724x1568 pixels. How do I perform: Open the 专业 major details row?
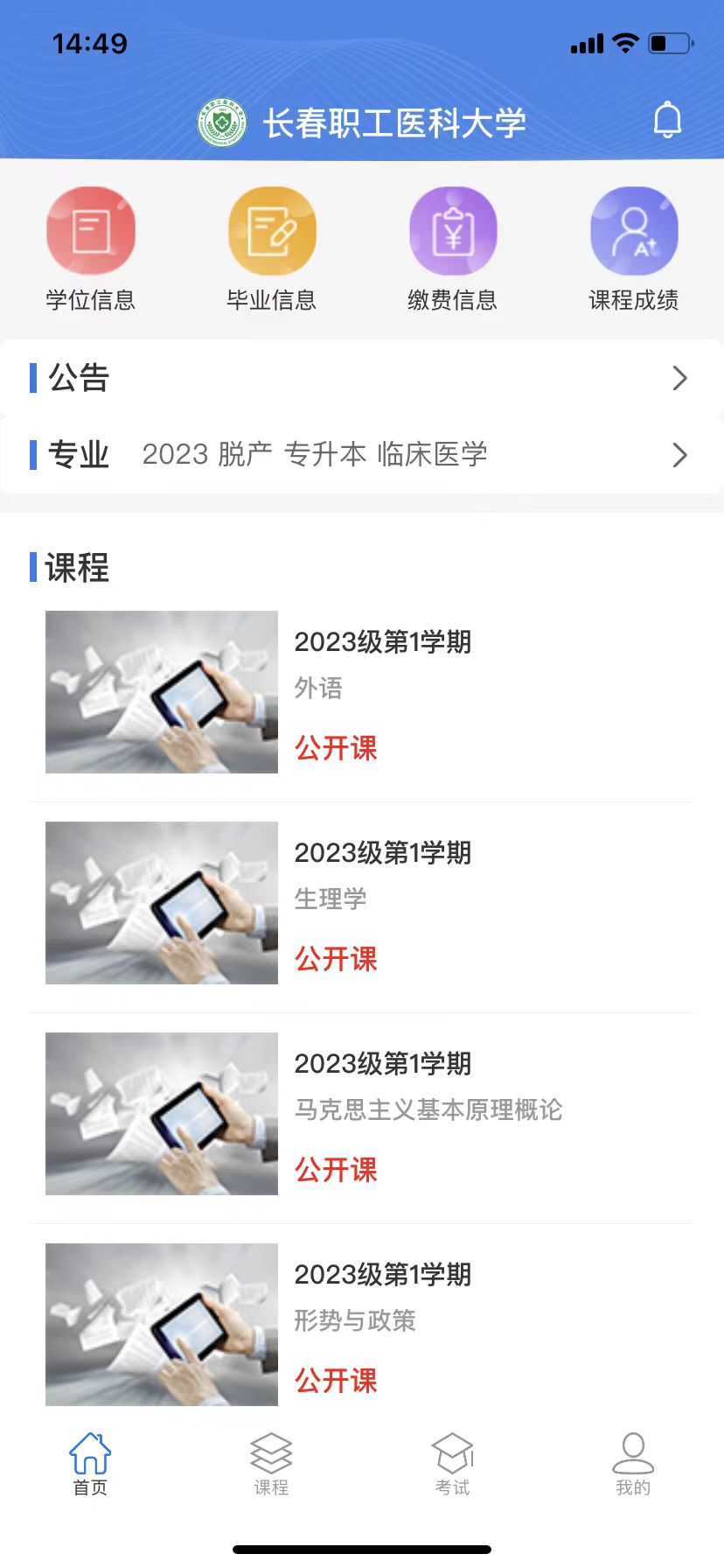pos(362,455)
